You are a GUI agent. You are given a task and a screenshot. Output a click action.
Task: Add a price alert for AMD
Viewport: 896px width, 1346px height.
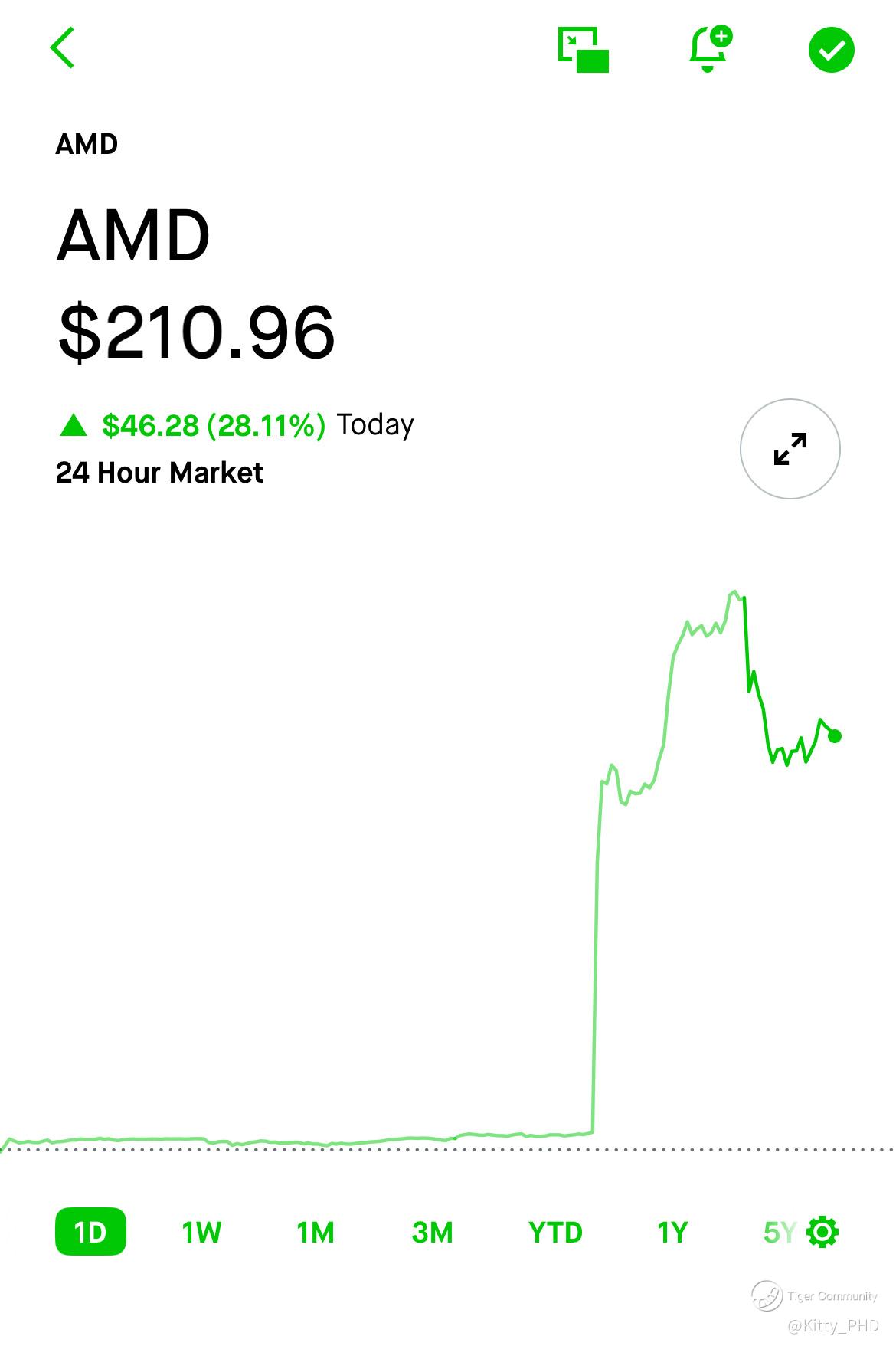click(x=709, y=50)
